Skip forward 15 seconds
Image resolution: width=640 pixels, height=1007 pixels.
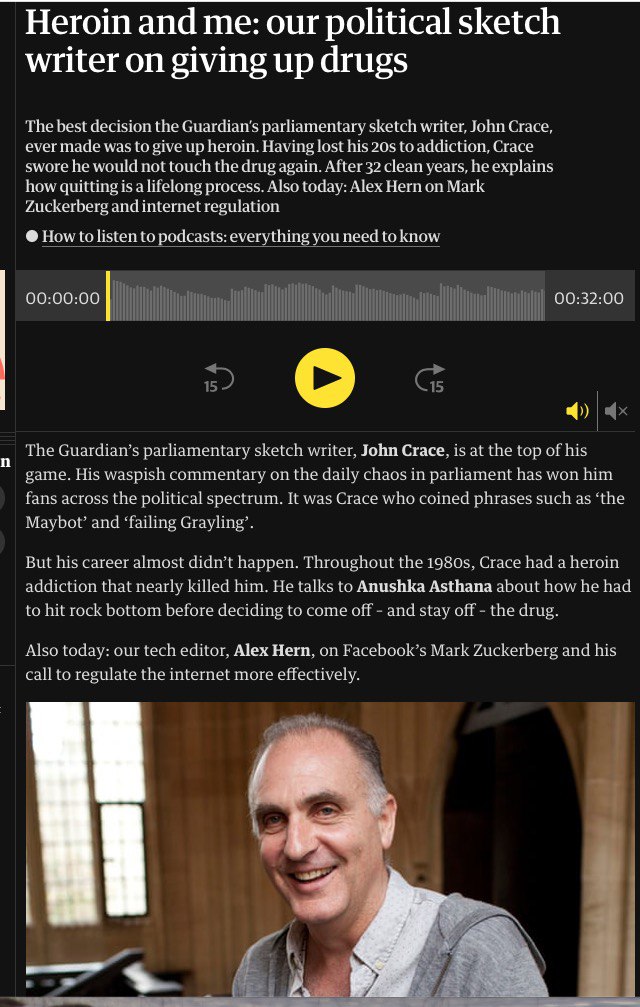pyautogui.click(x=430, y=379)
